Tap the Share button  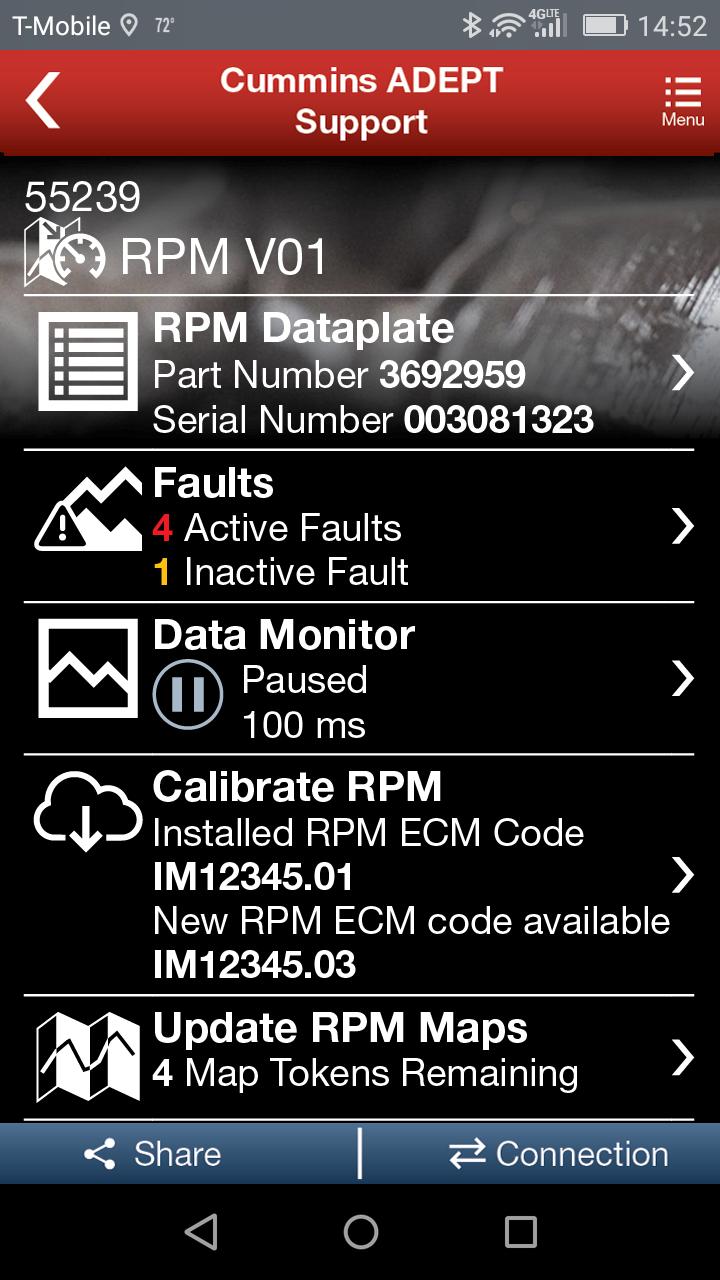click(x=155, y=1154)
